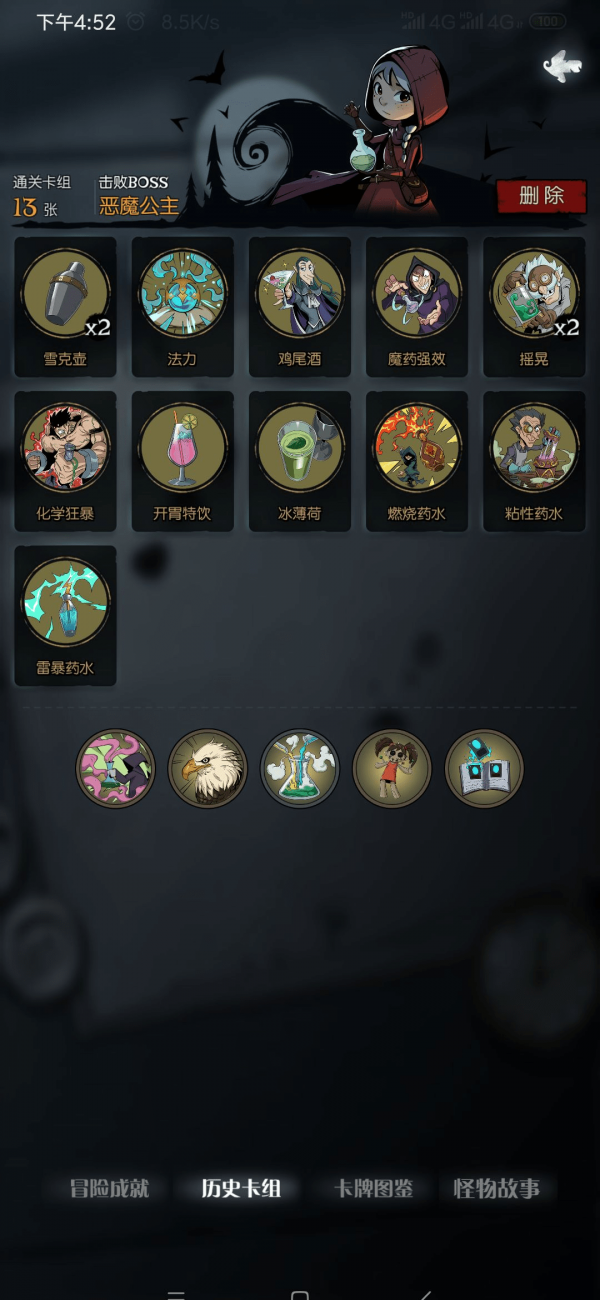Tap the white ghost icon at top
Viewport: 600px width, 1300px height.
(x=560, y=67)
